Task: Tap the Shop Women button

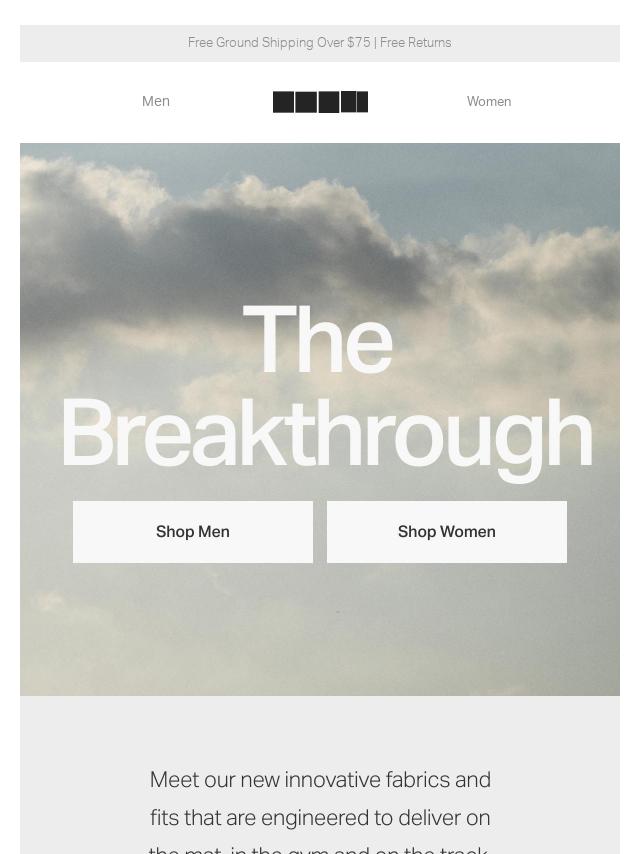Action: tap(447, 532)
